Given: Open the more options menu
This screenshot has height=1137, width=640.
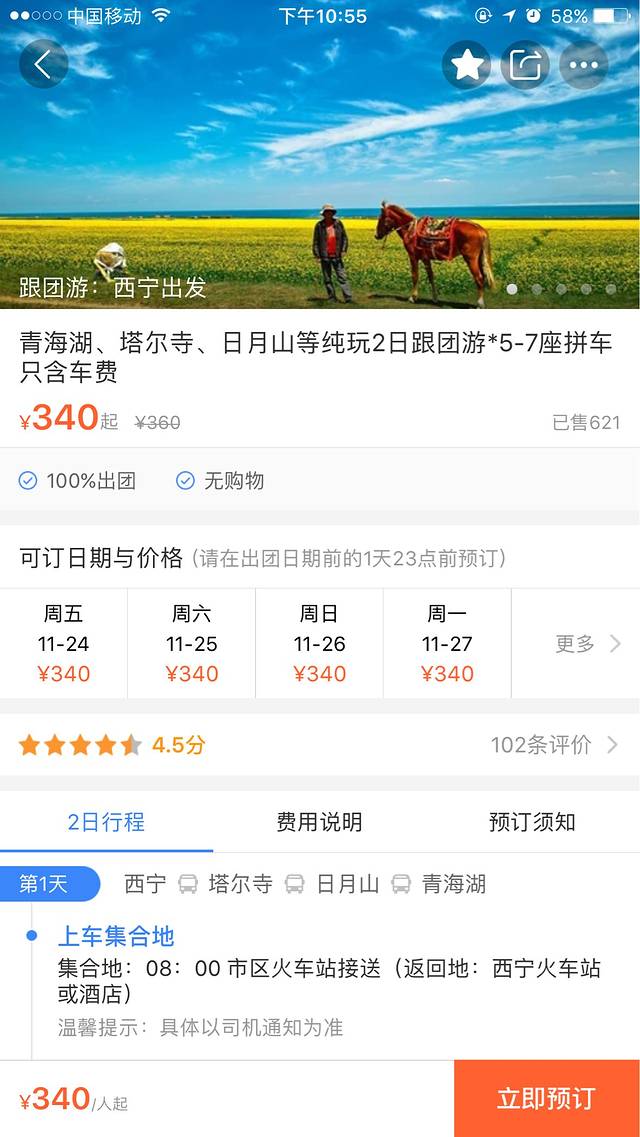Looking at the screenshot, I should (583, 65).
